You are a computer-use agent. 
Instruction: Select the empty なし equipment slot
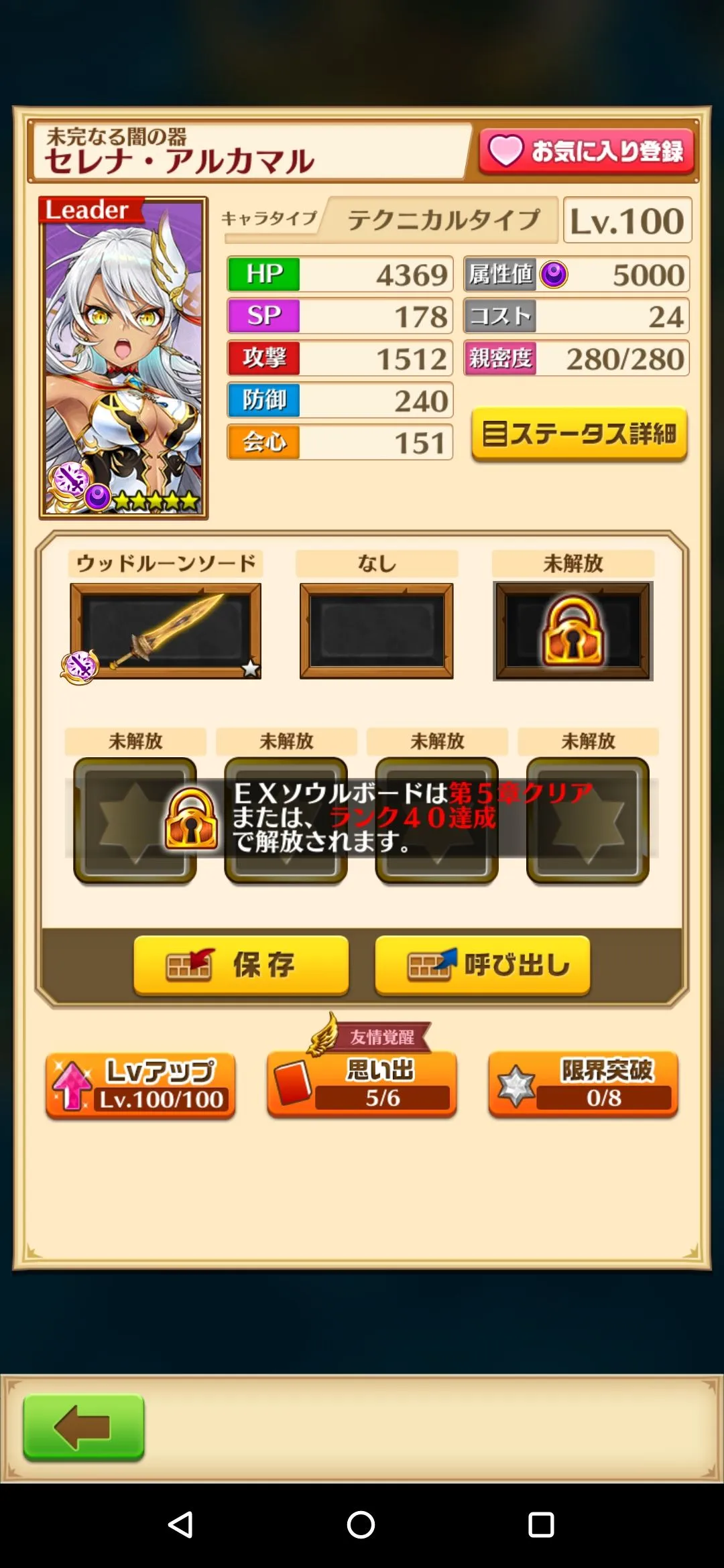point(377,631)
